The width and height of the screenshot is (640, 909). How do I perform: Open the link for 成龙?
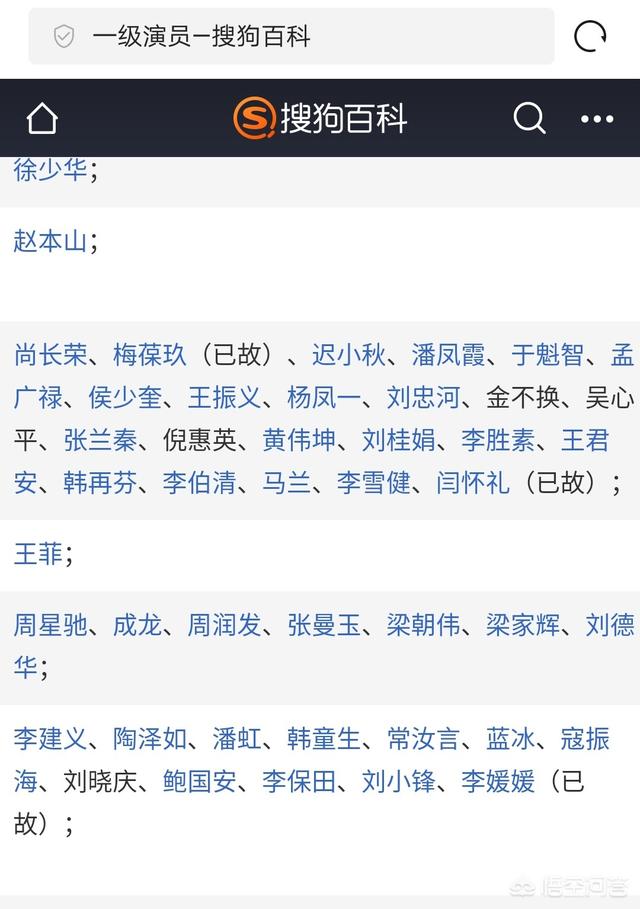pos(136,626)
